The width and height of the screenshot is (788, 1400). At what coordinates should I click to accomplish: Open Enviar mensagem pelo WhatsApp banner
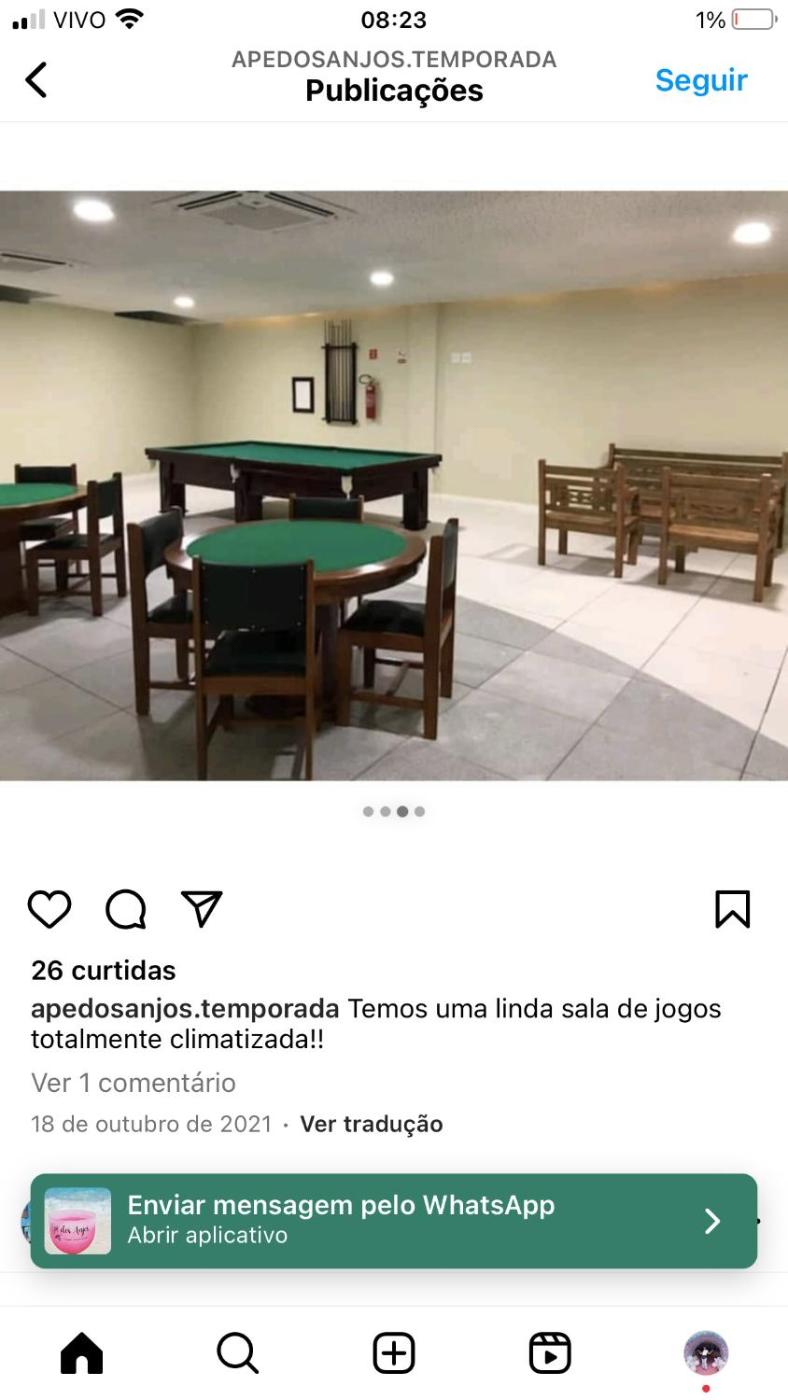[x=394, y=1220]
